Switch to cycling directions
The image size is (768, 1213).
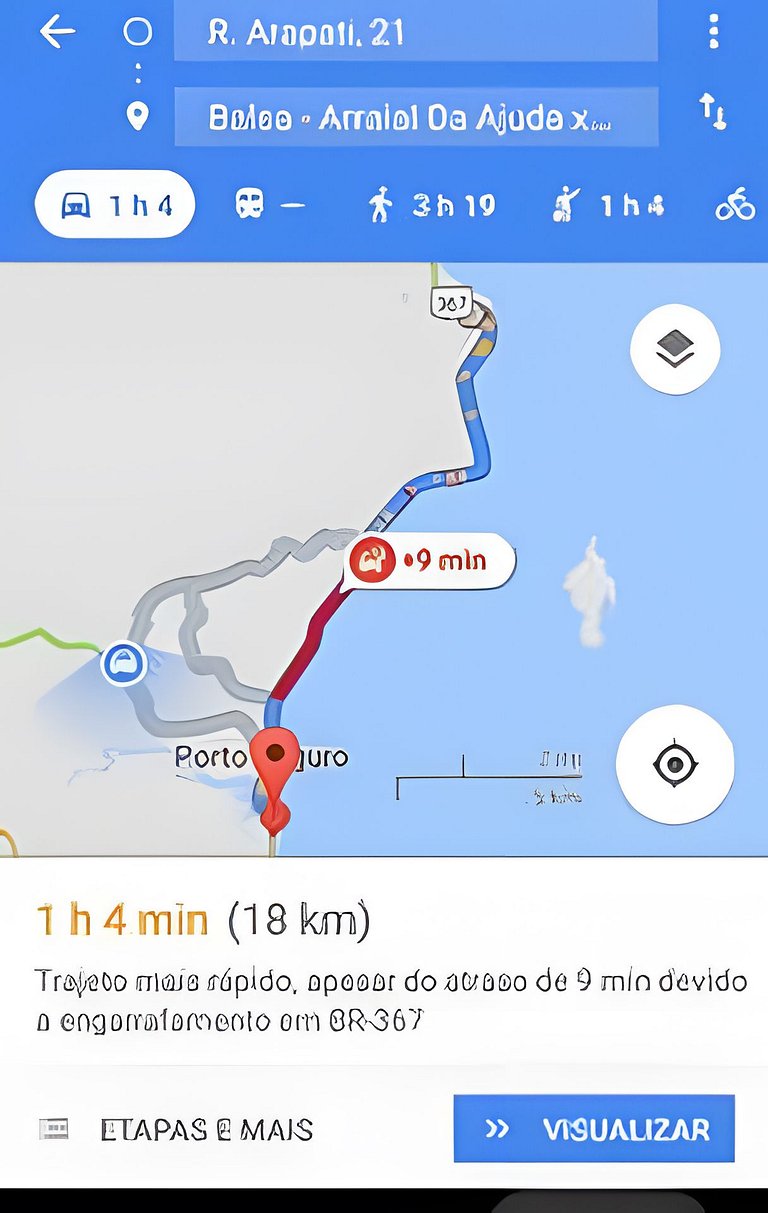point(735,205)
